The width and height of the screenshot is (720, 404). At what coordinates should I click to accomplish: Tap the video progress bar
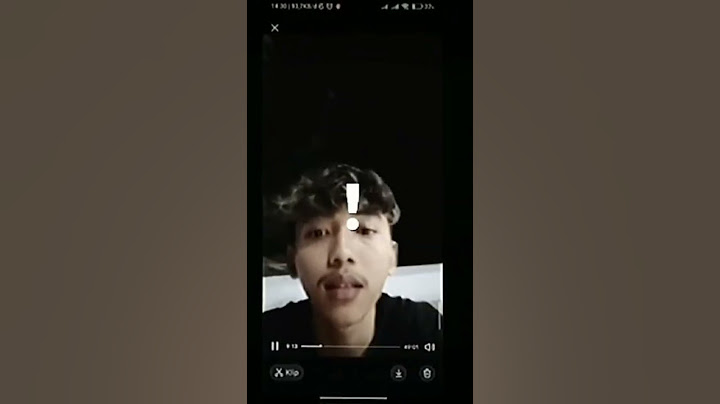tap(350, 346)
